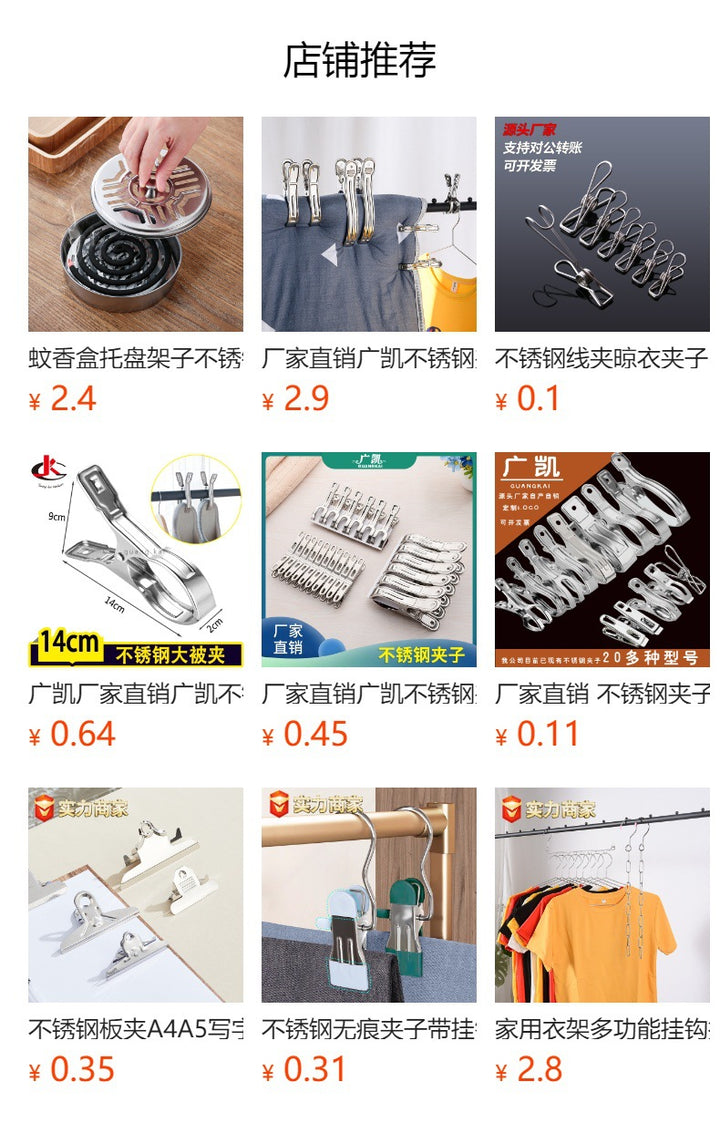Check the 不锈钢无痕夹子带挂钩 item
The image size is (720, 1123).
369,895
